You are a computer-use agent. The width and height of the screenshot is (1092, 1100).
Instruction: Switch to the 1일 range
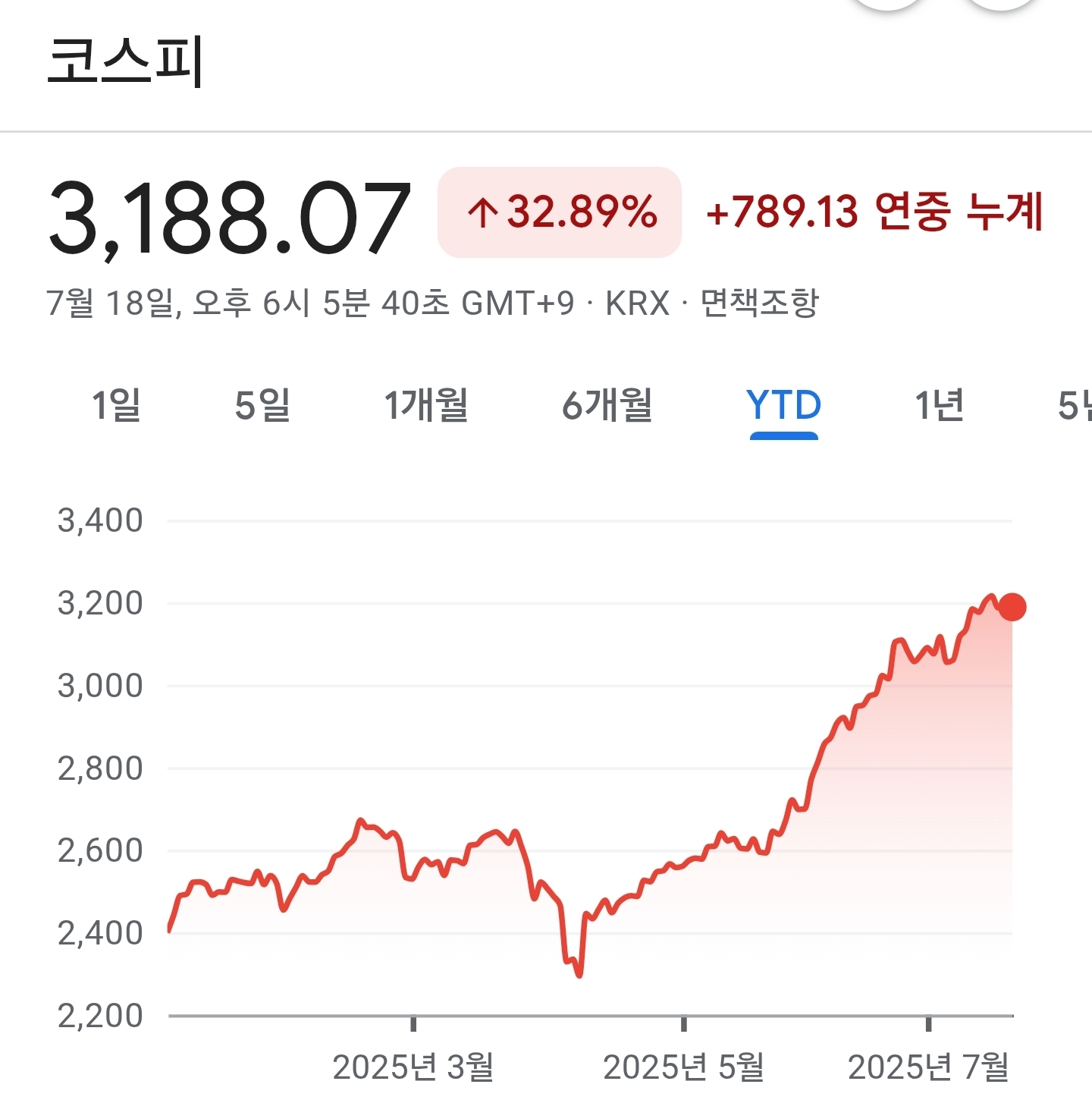pyautogui.click(x=116, y=405)
